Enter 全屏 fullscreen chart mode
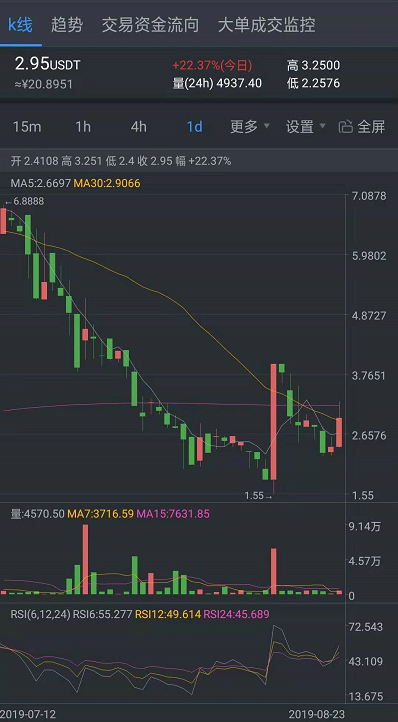 (x=362, y=127)
